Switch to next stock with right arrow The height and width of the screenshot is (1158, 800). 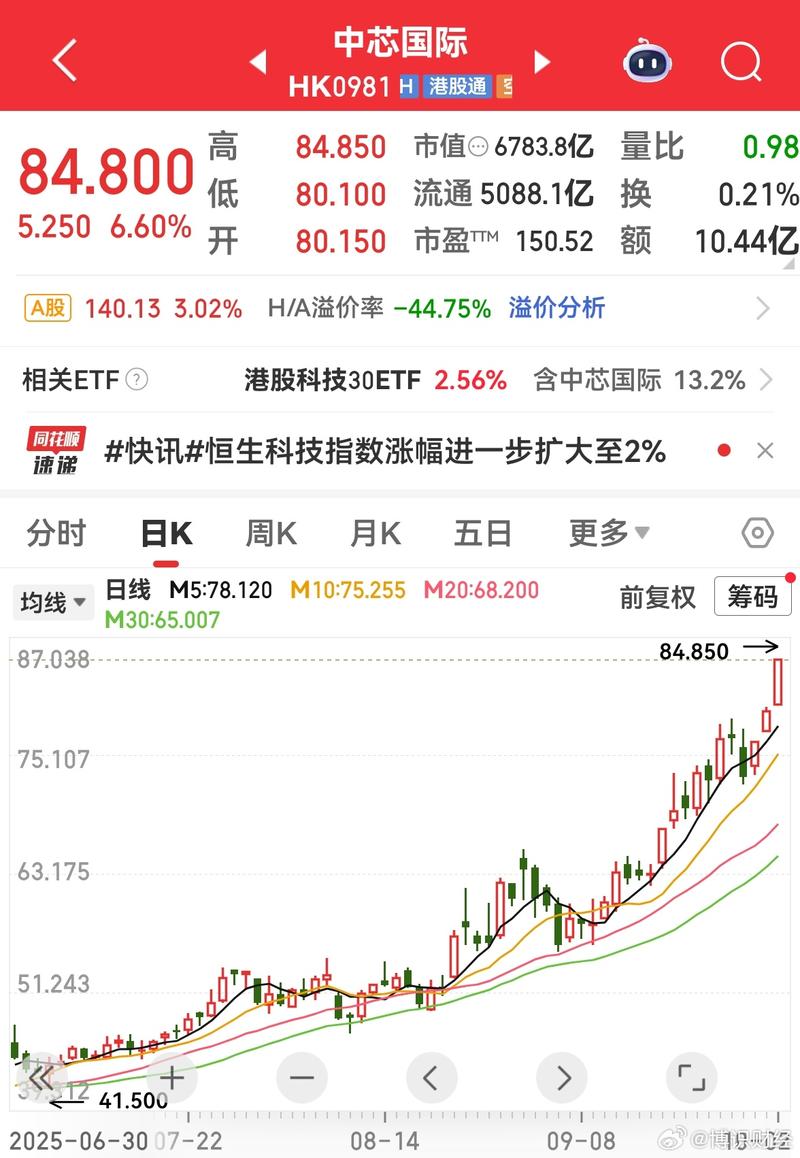541,61
